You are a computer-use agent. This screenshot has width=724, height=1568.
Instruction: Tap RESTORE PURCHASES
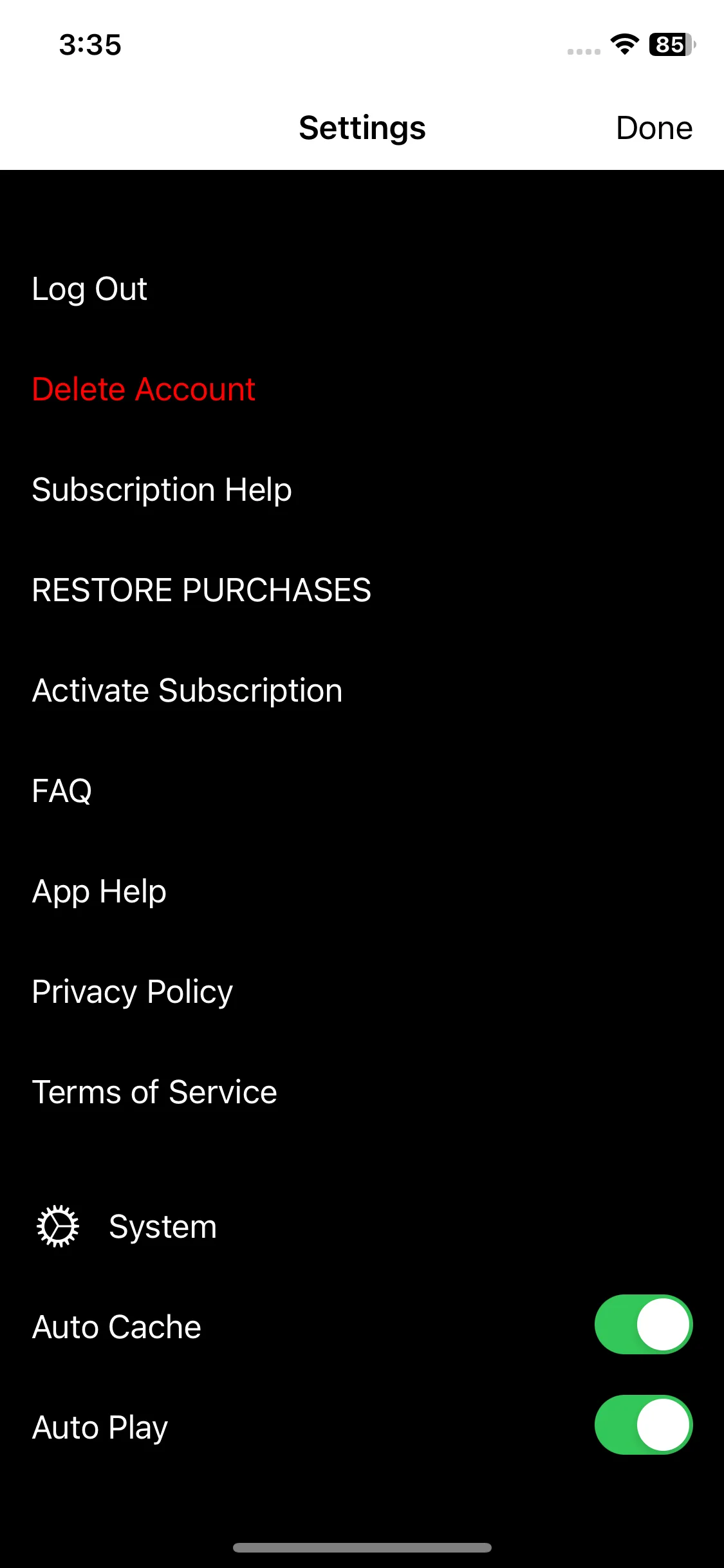tap(201, 590)
